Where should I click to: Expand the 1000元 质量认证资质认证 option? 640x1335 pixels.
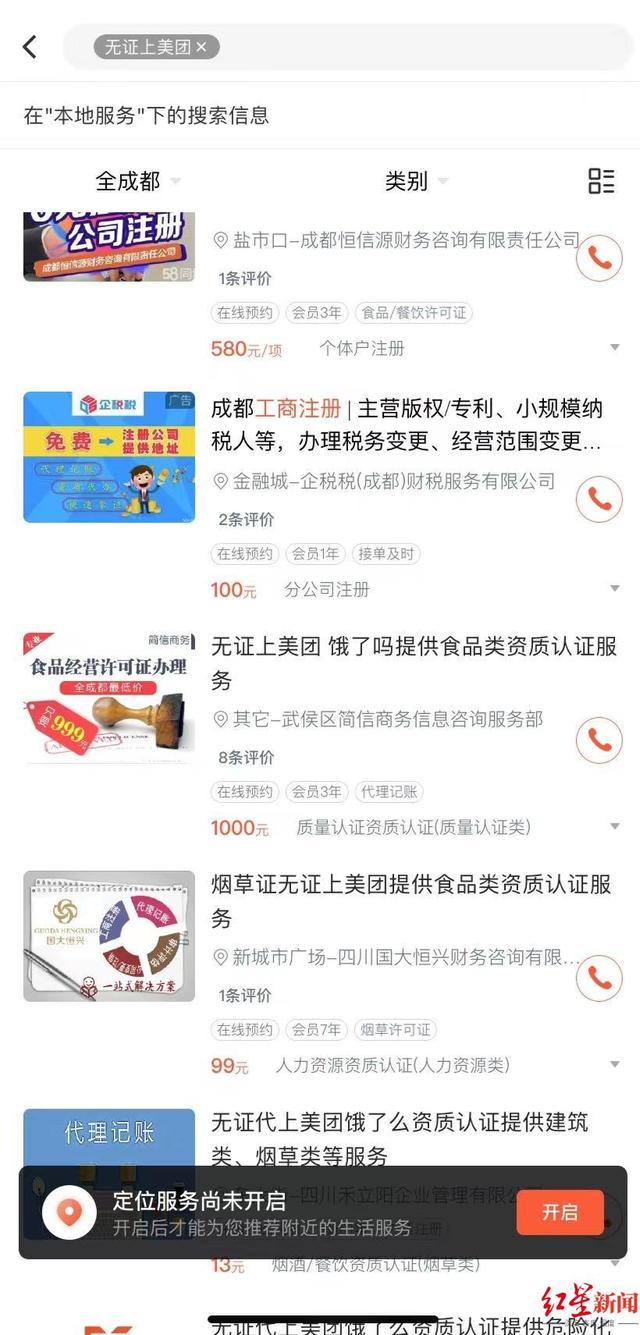(615, 827)
